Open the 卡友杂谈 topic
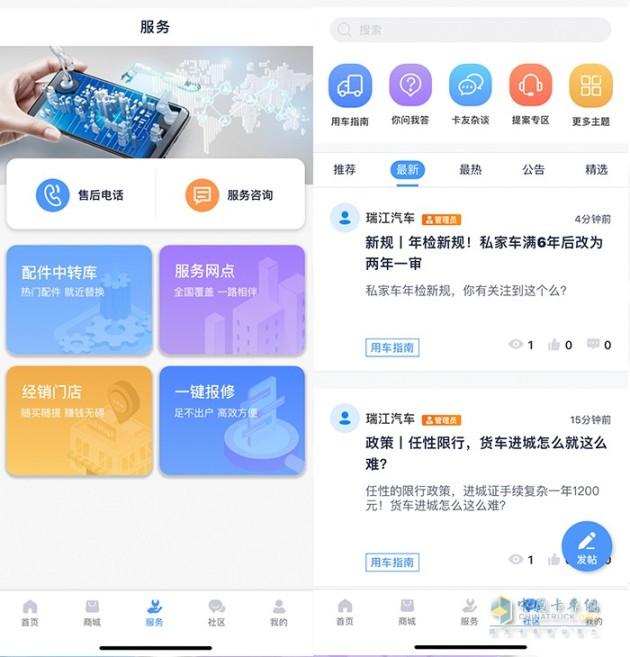The width and height of the screenshot is (630, 657). click(470, 94)
